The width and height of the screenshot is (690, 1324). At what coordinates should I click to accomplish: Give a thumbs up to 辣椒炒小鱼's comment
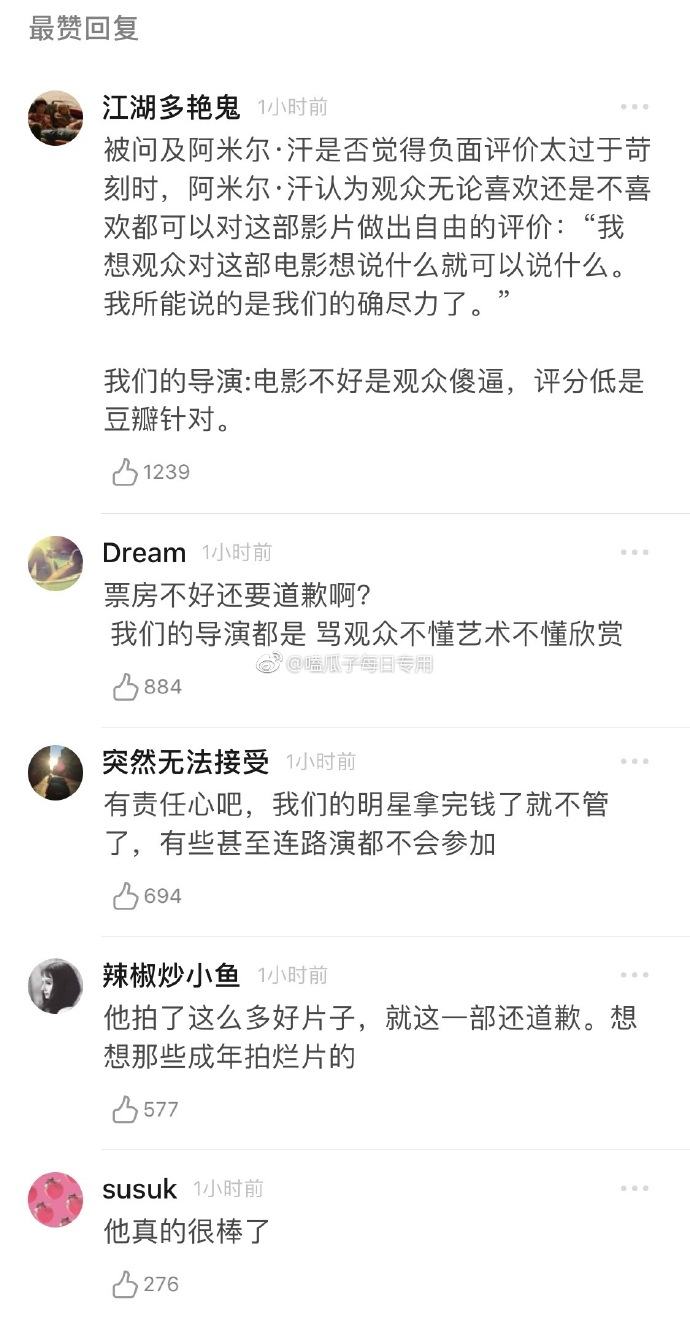[125, 1109]
